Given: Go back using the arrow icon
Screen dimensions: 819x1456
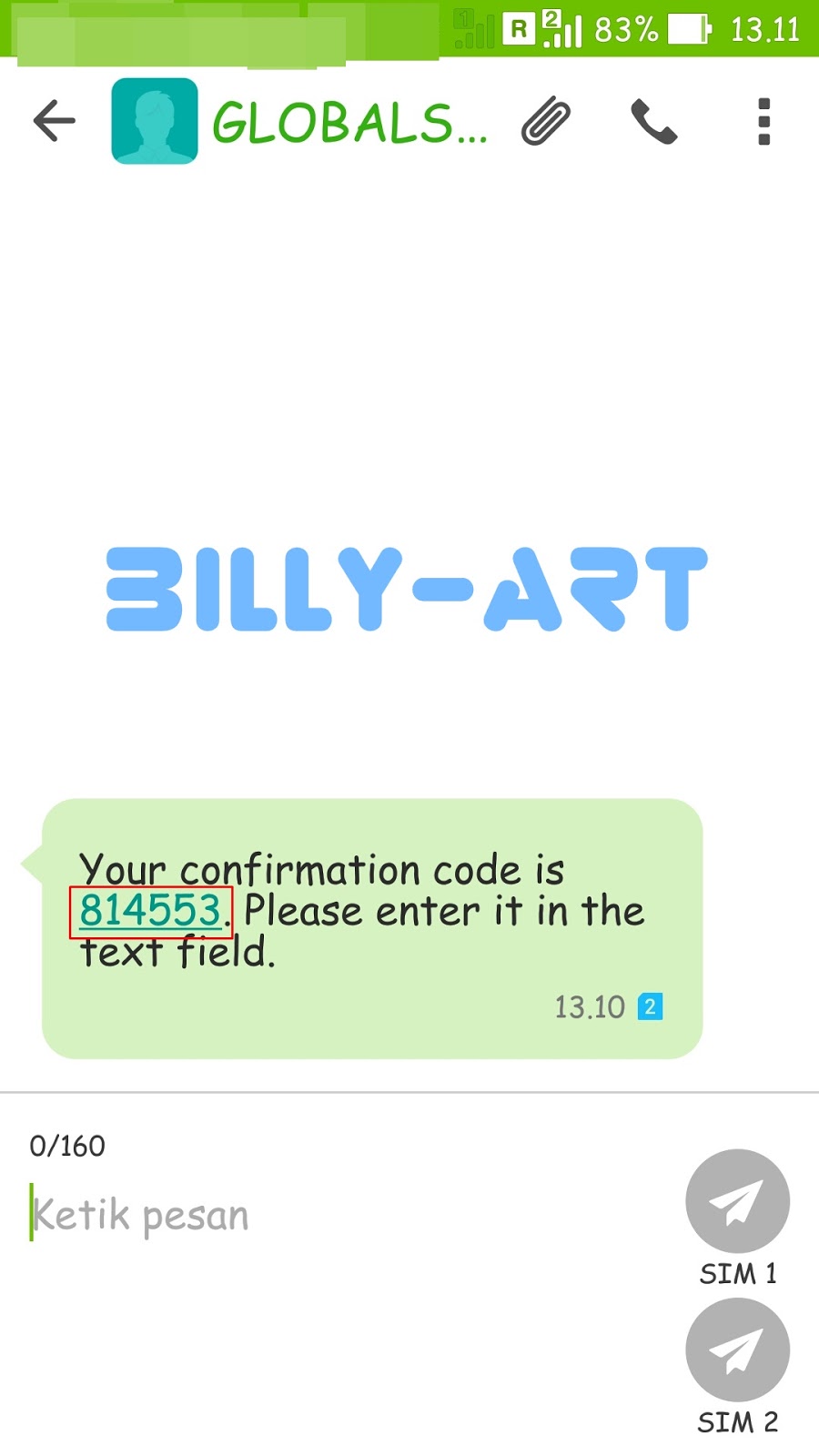Looking at the screenshot, I should point(54,121).
